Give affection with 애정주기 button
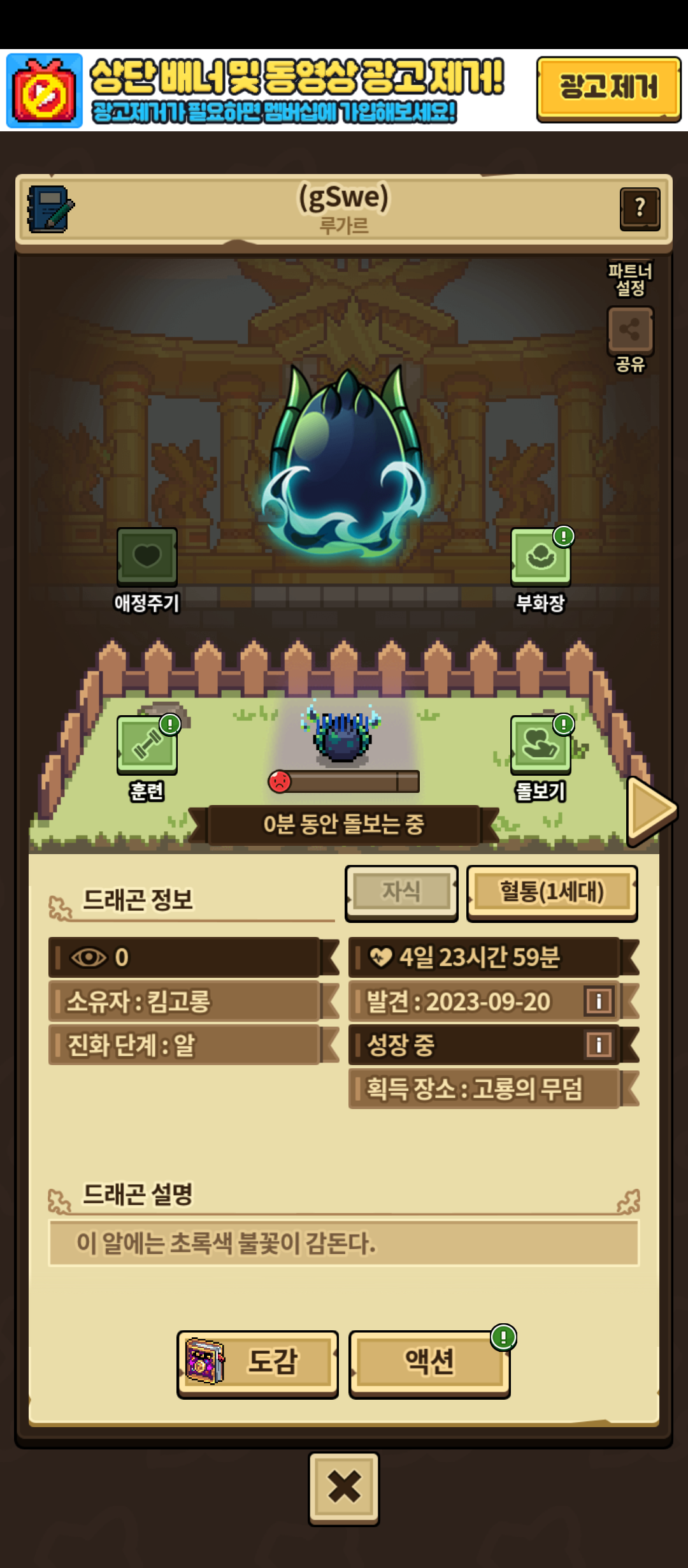This screenshot has height=1568, width=688. click(x=147, y=557)
